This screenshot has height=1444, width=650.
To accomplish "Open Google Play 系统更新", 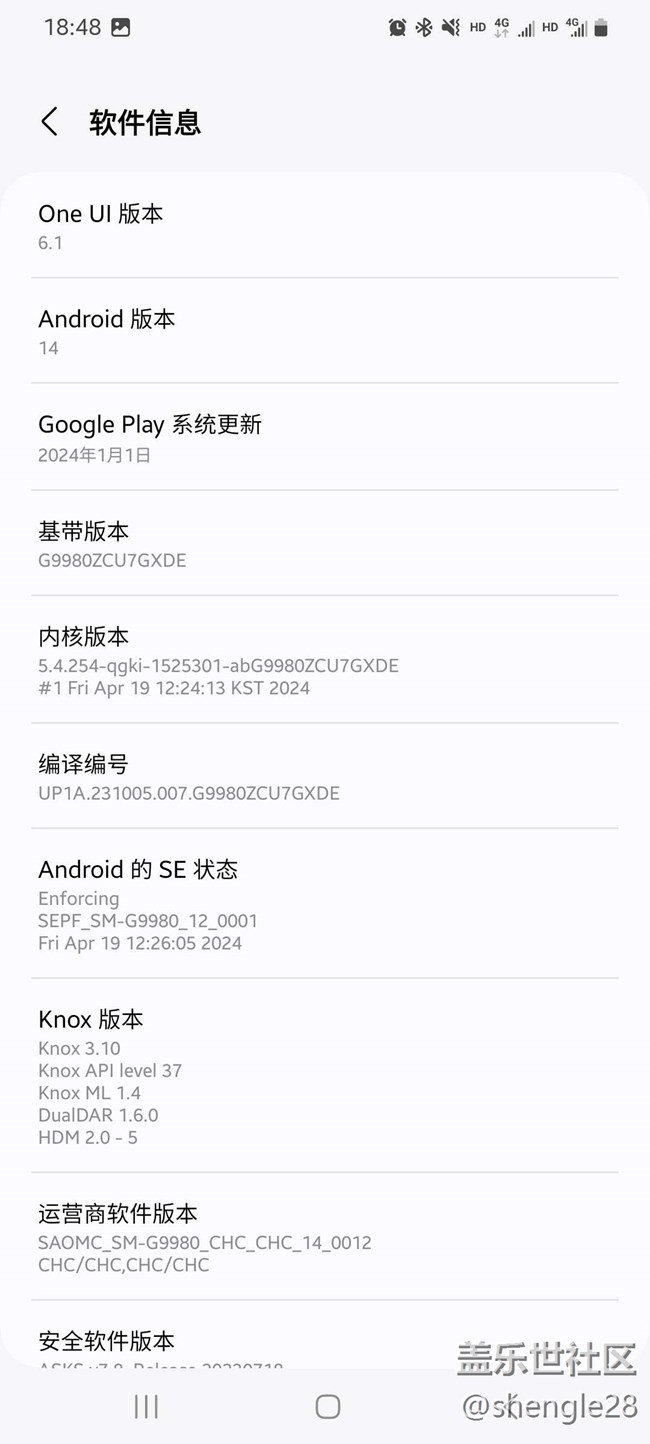I will pyautogui.click(x=325, y=437).
